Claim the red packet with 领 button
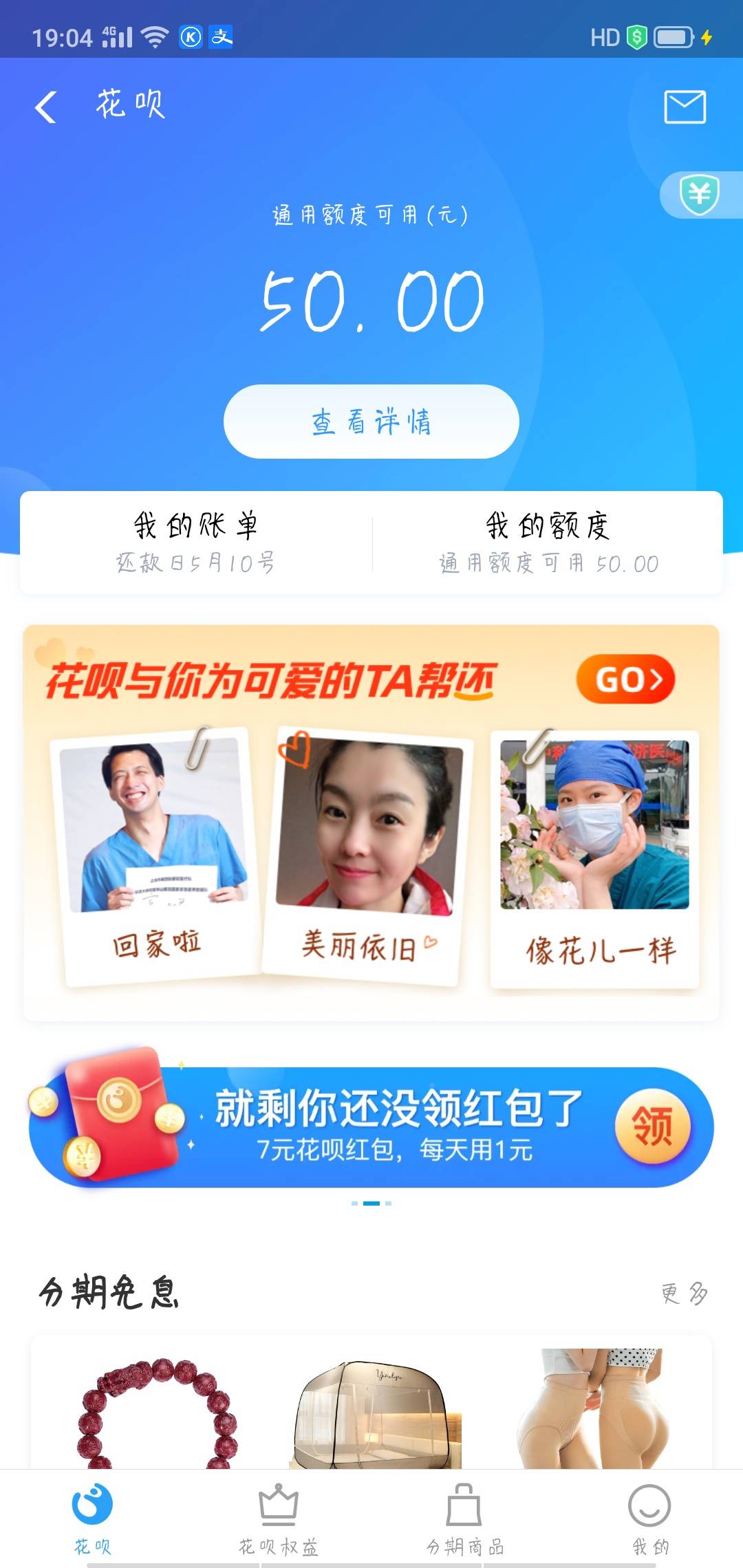 (x=652, y=1126)
